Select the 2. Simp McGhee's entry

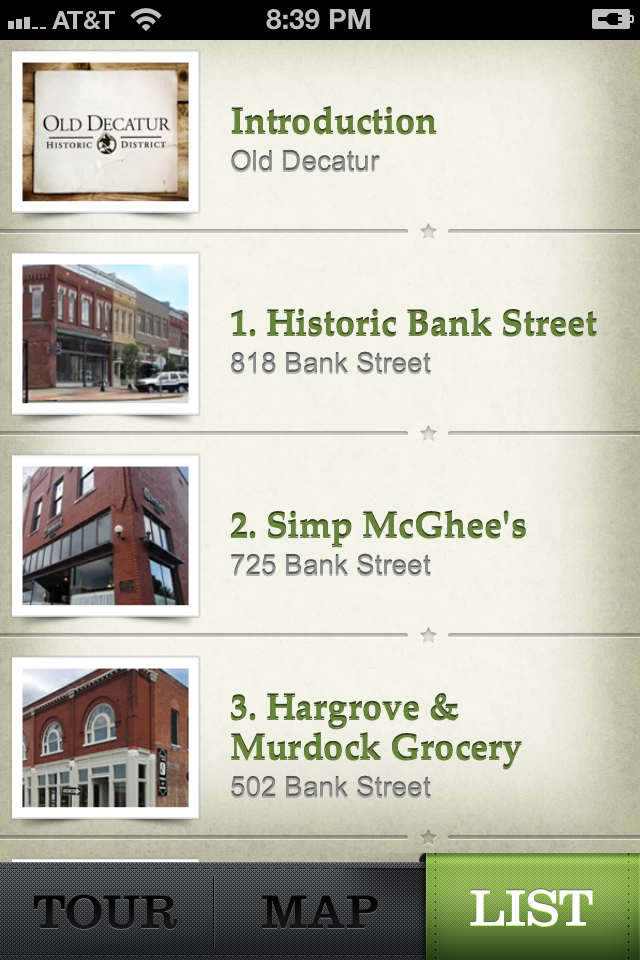point(320,534)
